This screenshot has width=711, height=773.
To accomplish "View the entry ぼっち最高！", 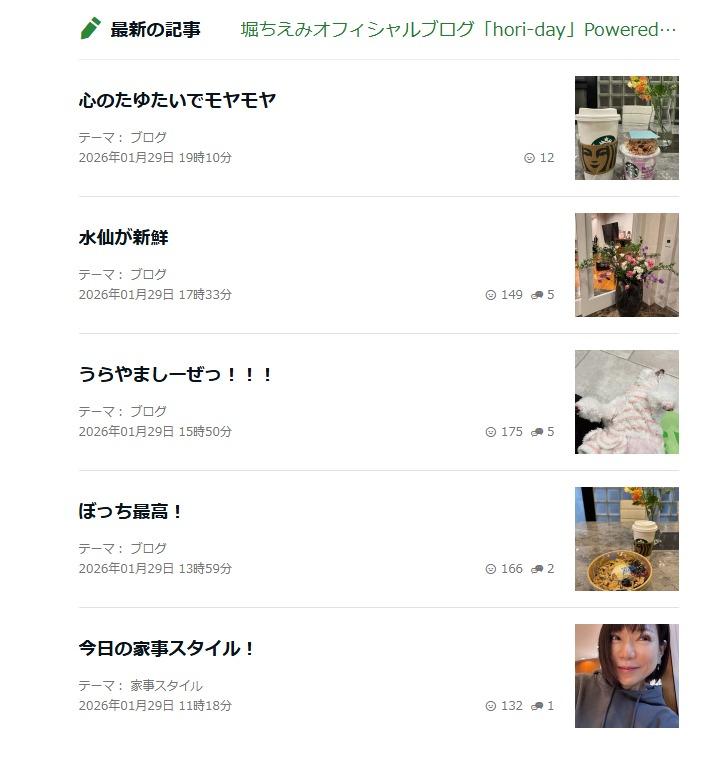I will pos(131,511).
